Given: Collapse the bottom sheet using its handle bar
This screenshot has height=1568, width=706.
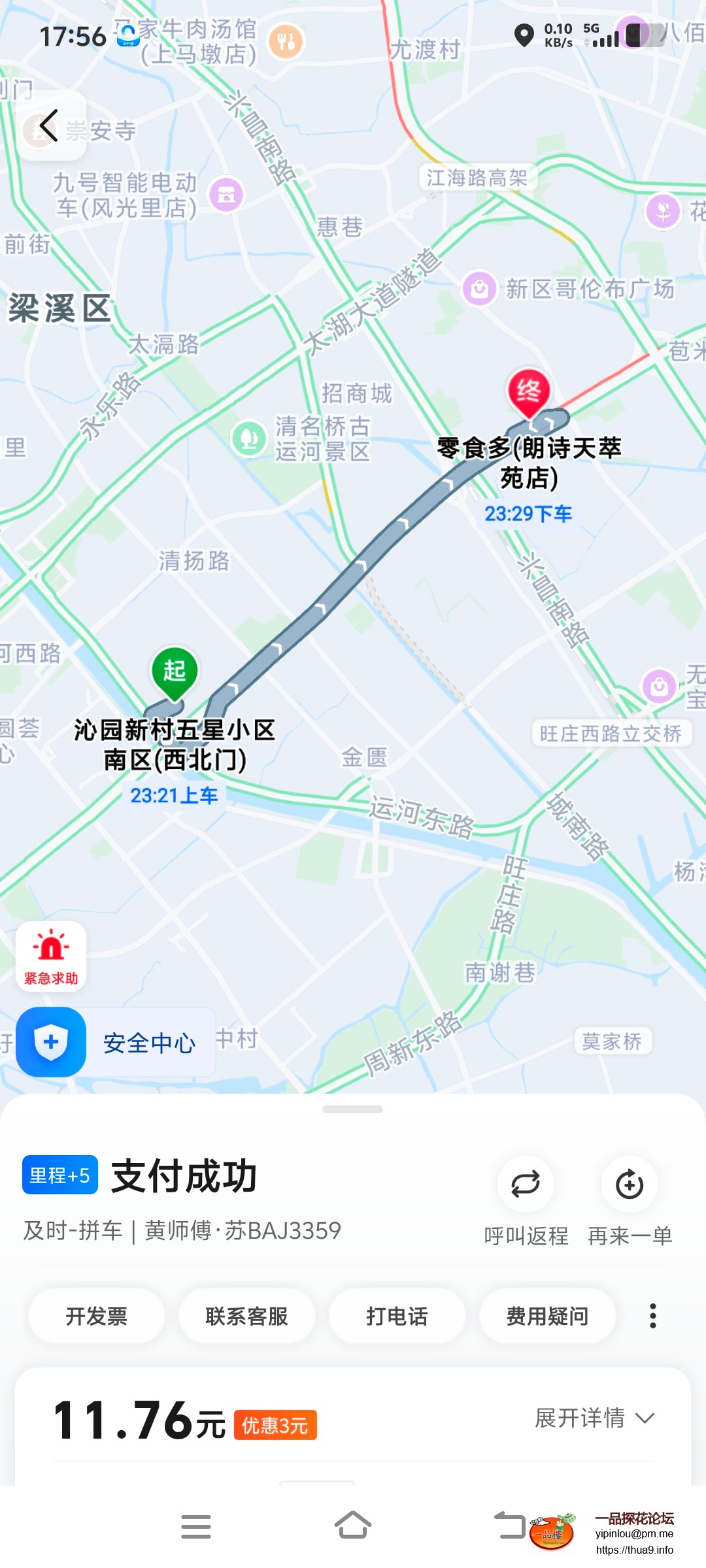Looking at the screenshot, I should (x=353, y=1109).
